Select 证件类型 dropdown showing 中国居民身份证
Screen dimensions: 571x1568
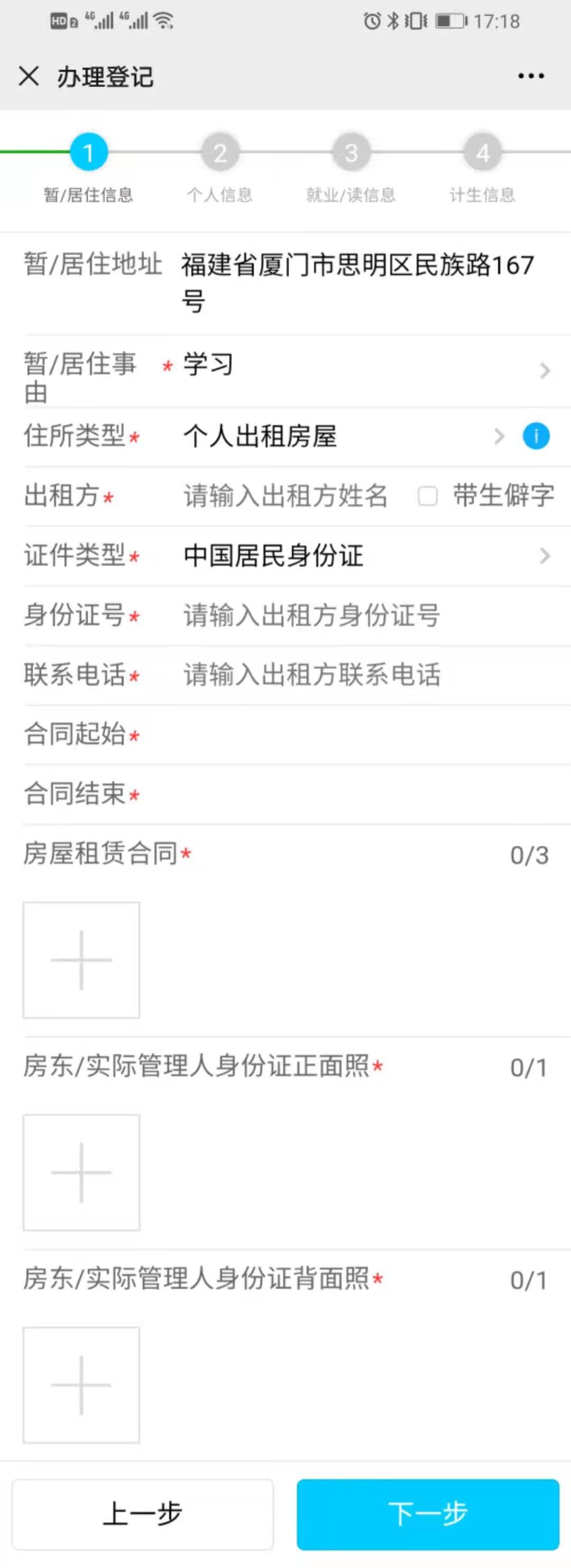(359, 556)
